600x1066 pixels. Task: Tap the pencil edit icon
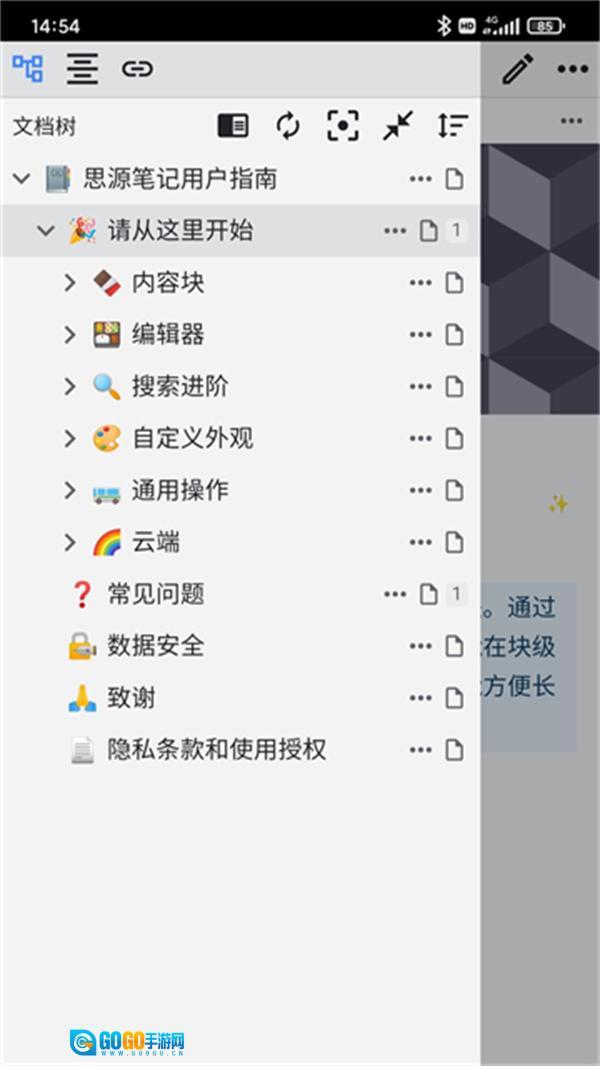[517, 69]
